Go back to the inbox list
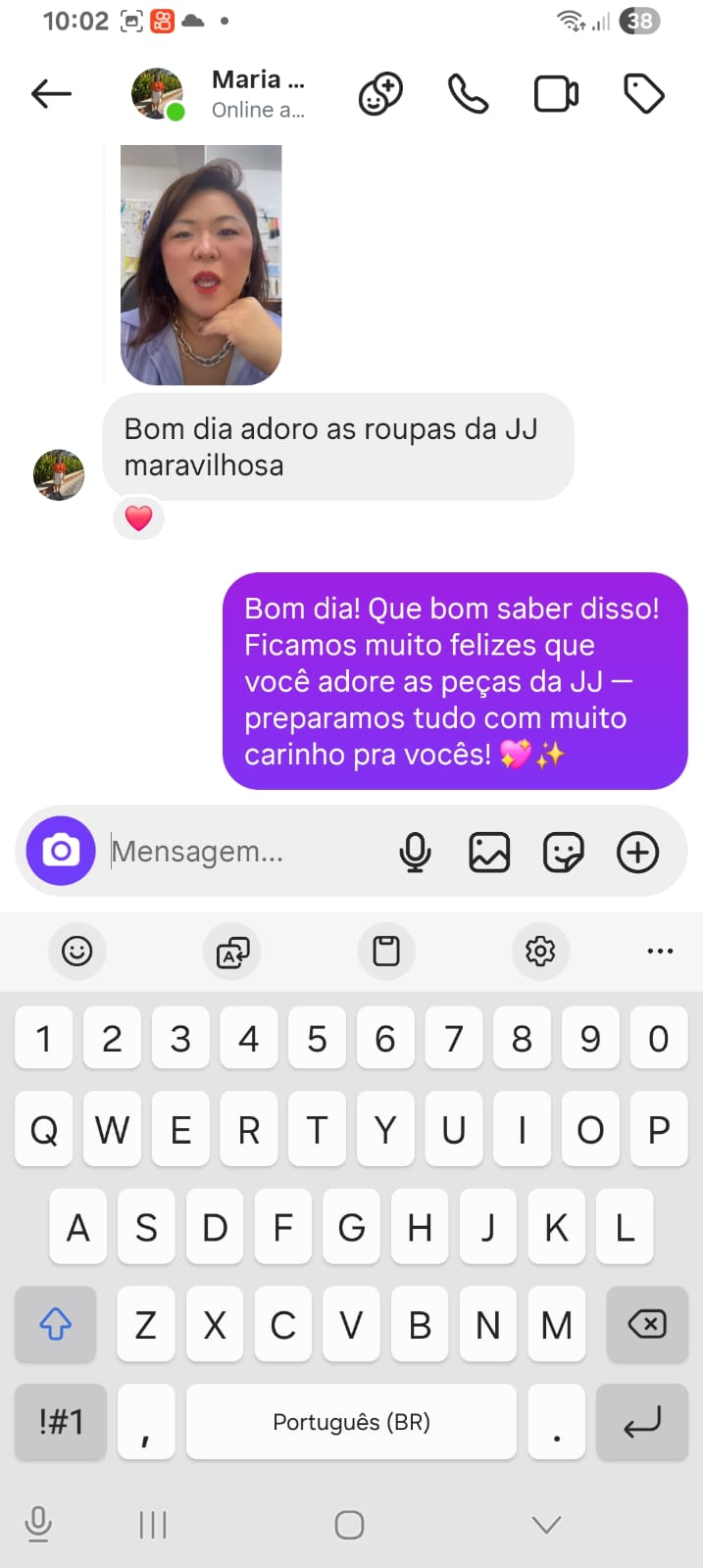 coord(51,94)
